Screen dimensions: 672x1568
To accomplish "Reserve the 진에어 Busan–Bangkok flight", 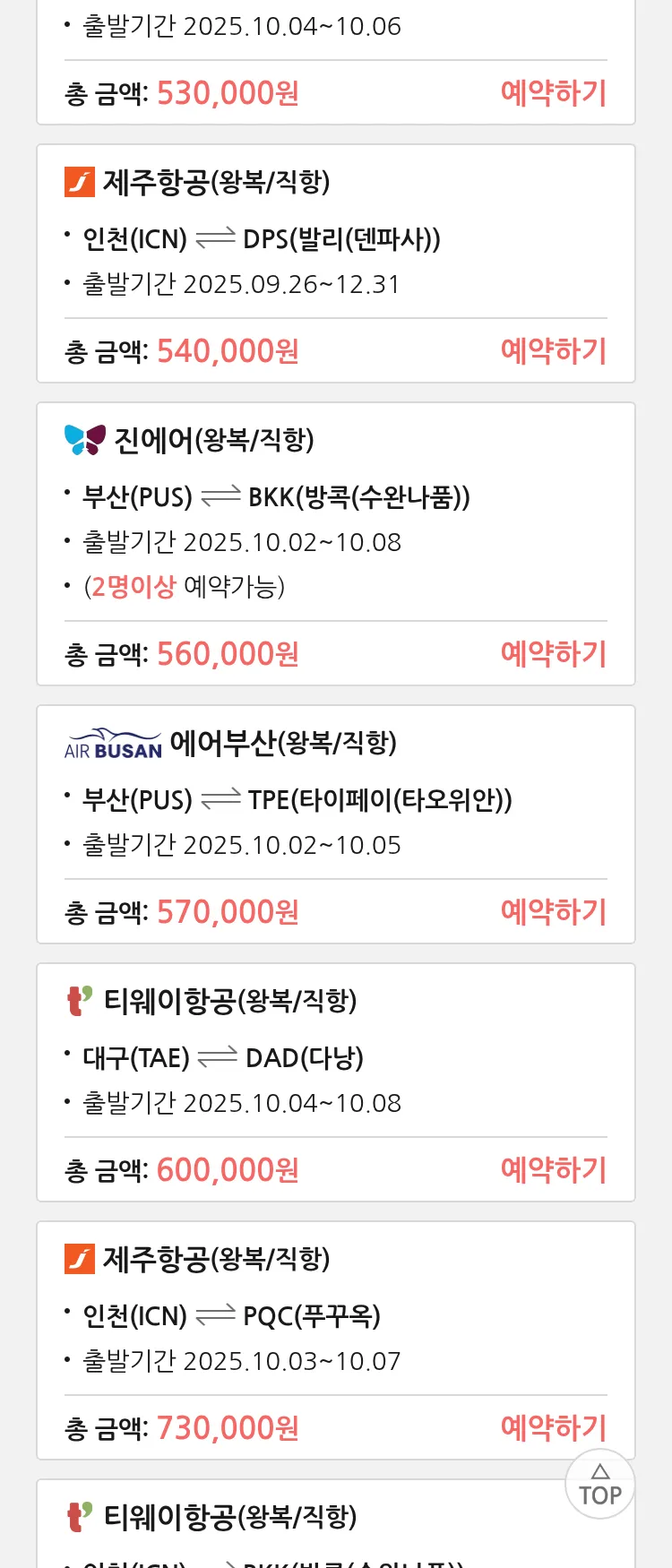I will (x=554, y=654).
